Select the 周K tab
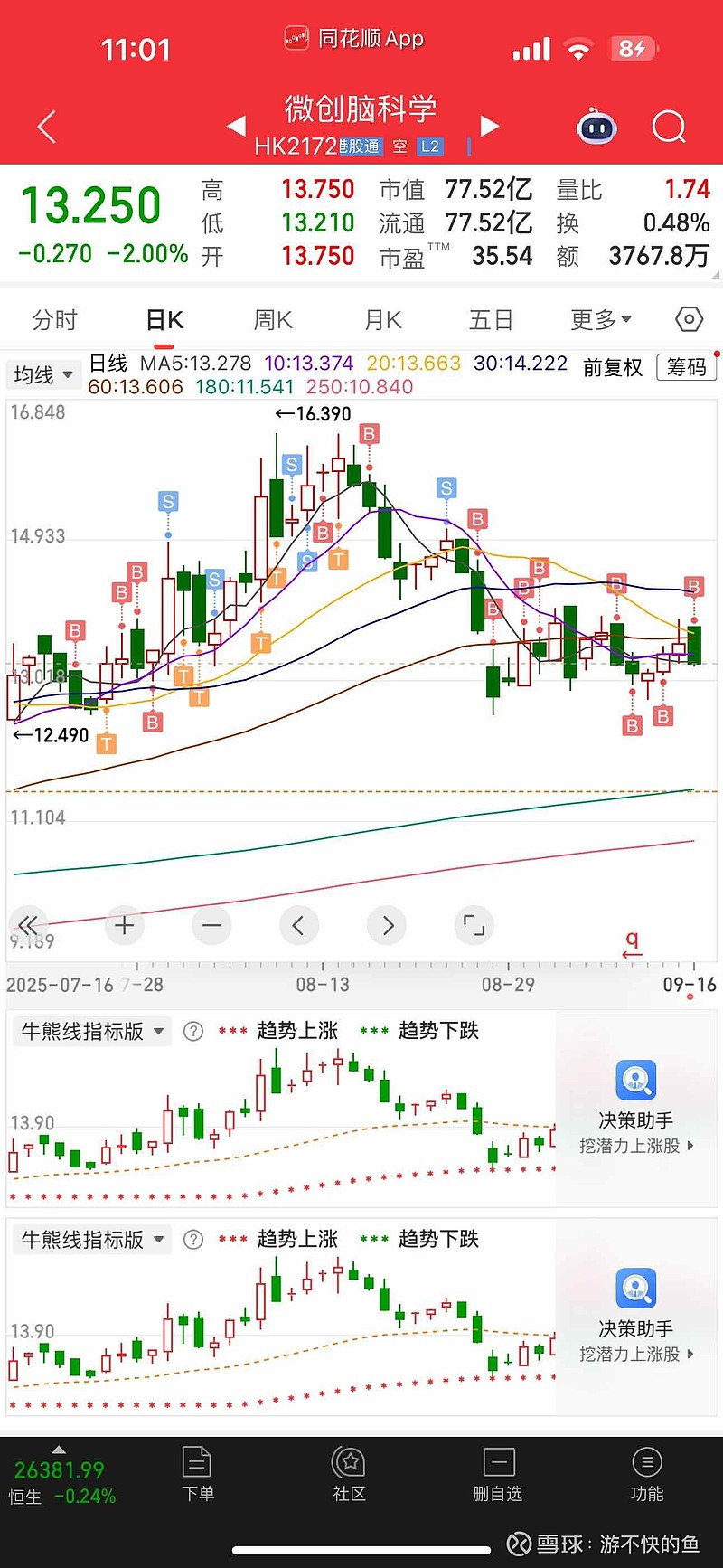This screenshot has height=1568, width=723. pyautogui.click(x=273, y=320)
